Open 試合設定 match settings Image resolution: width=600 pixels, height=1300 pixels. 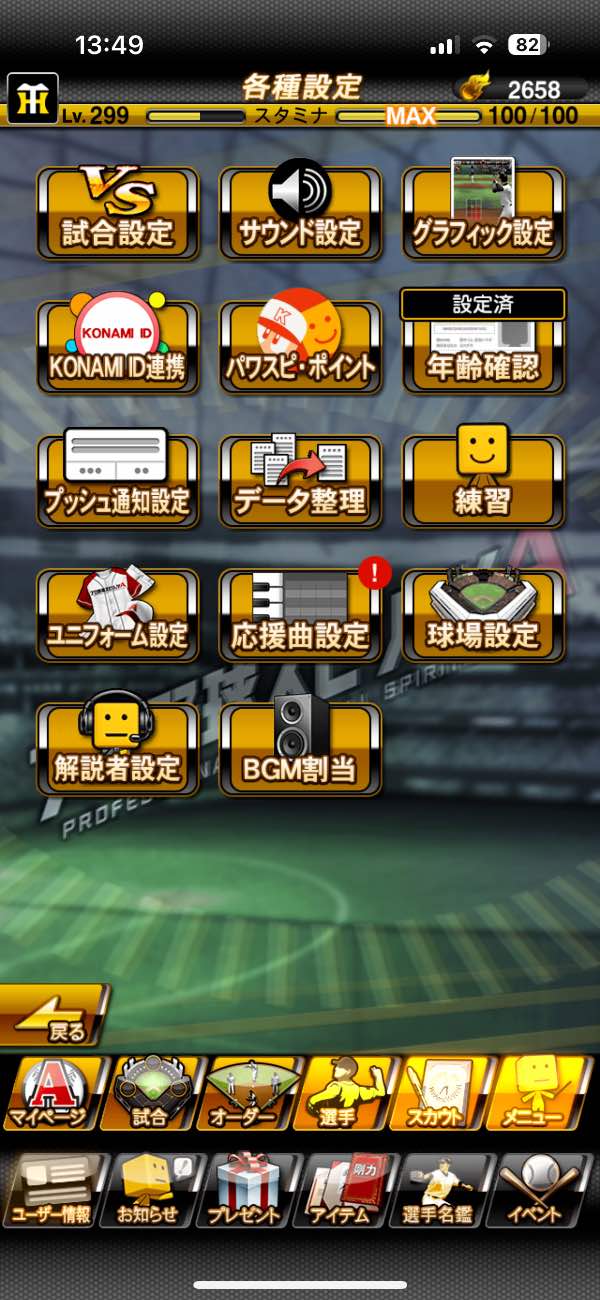(x=118, y=212)
